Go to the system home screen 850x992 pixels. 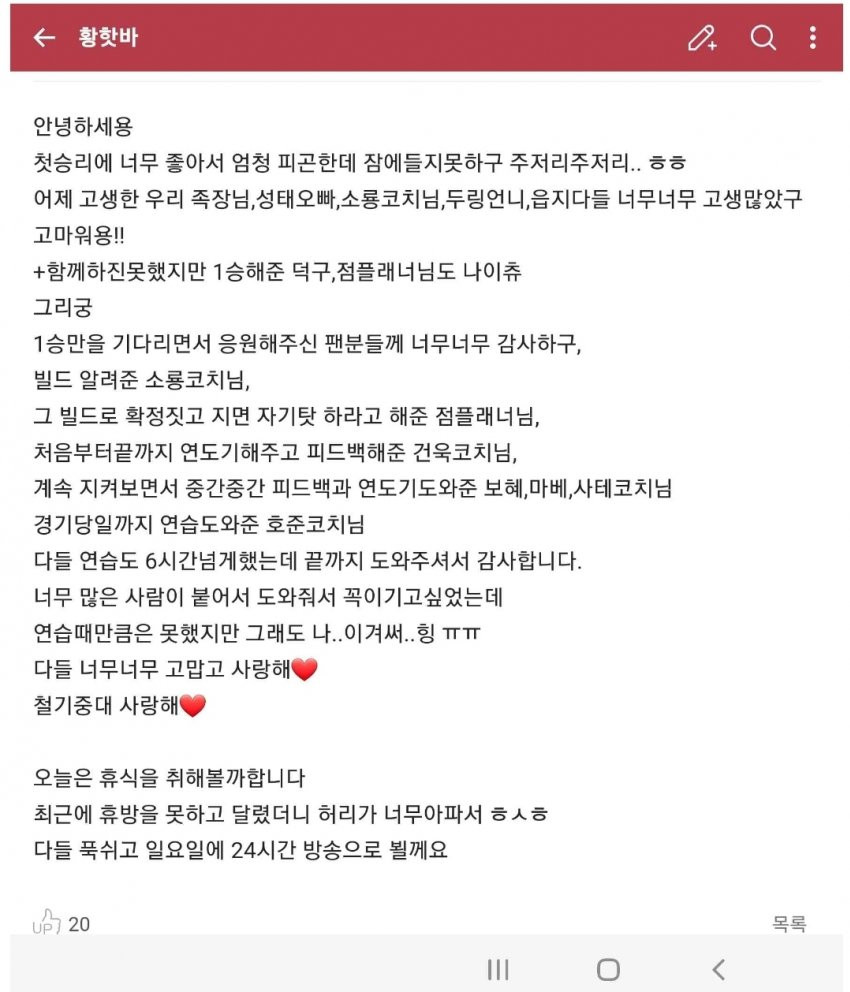coord(607,968)
